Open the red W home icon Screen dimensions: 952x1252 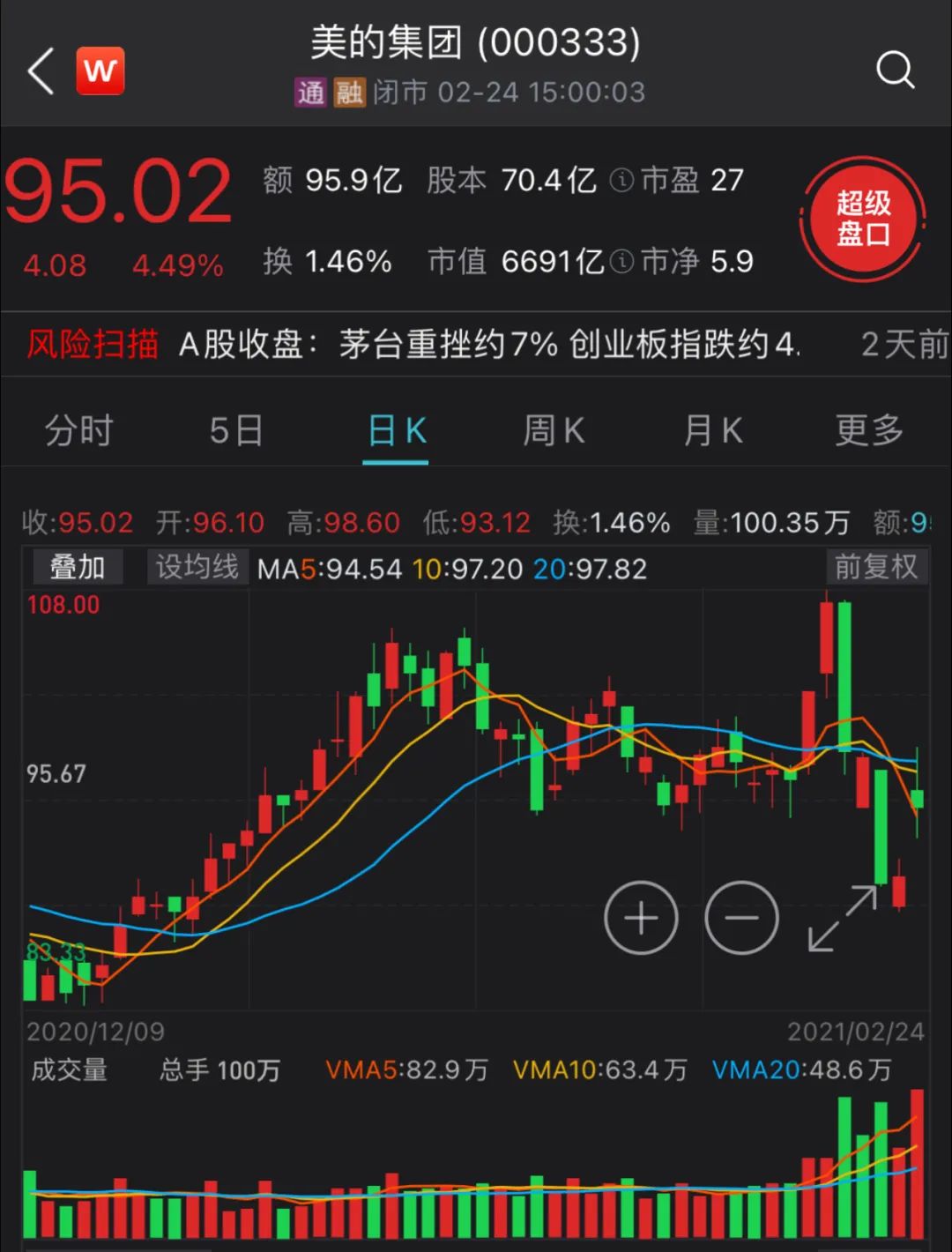100,71
